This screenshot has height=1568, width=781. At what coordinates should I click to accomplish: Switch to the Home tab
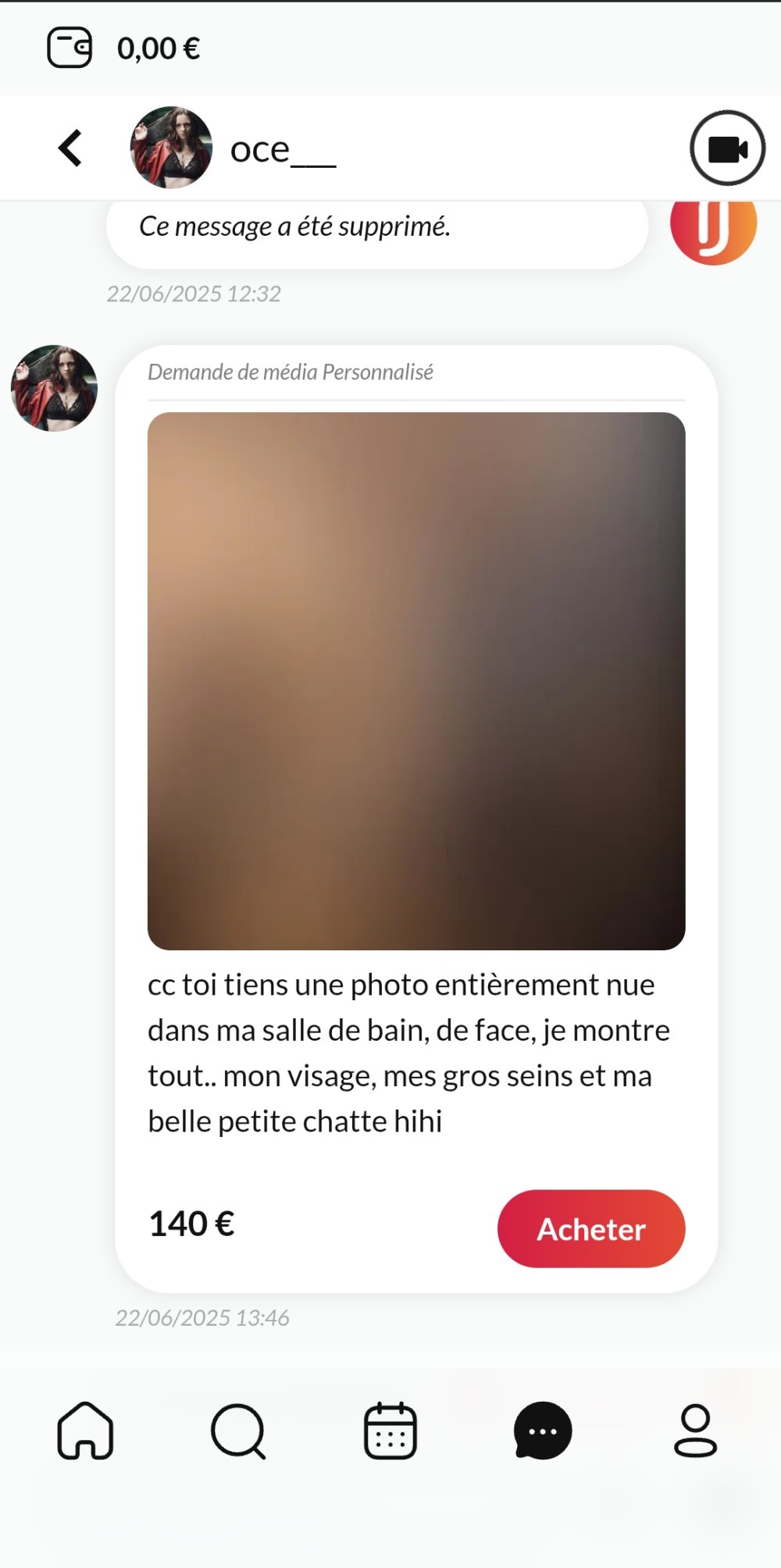[x=85, y=1431]
